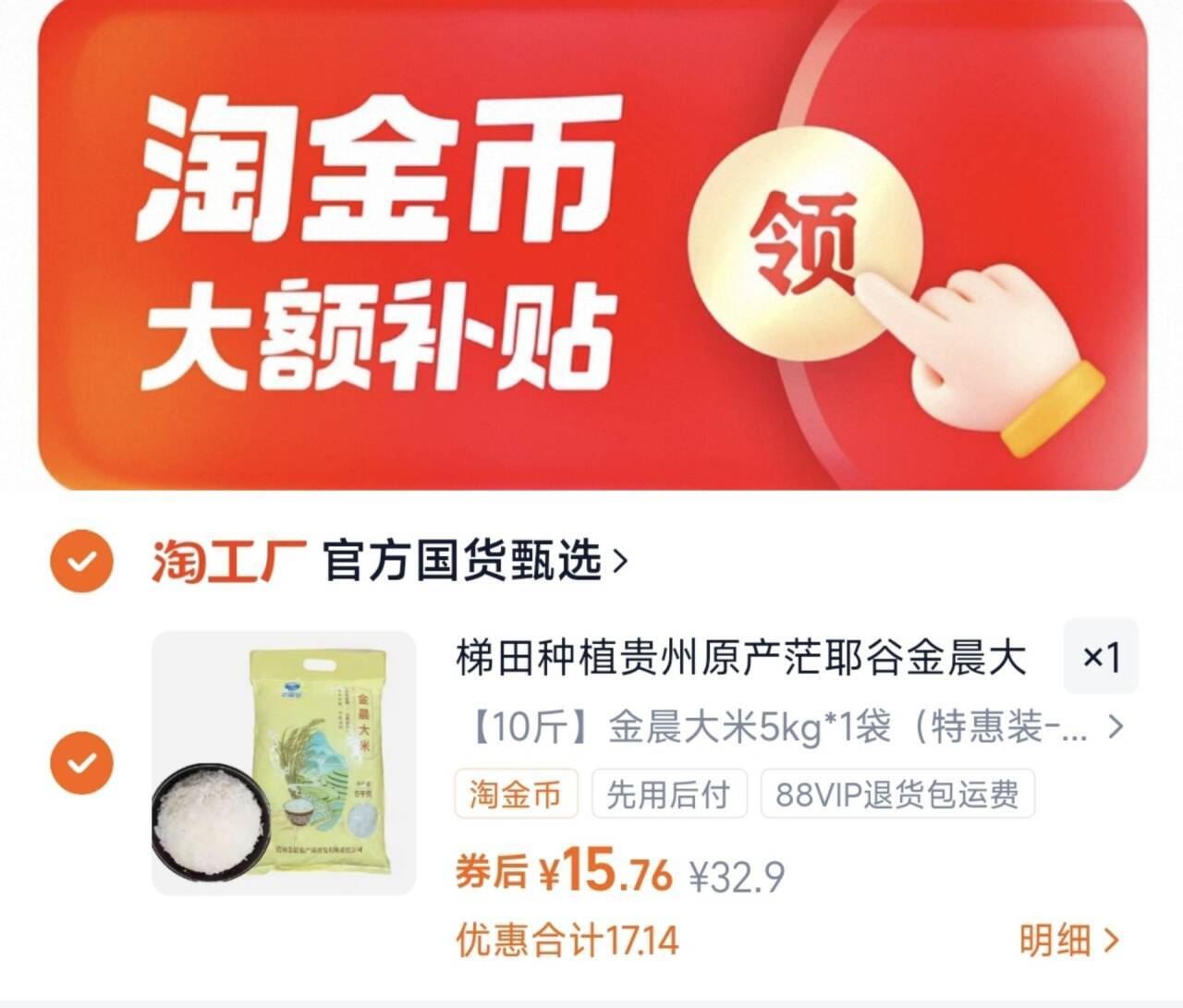Screen dimensions: 1183x1008
Task: Open the 梯田种植贵州原产 product title
Action: 739,660
